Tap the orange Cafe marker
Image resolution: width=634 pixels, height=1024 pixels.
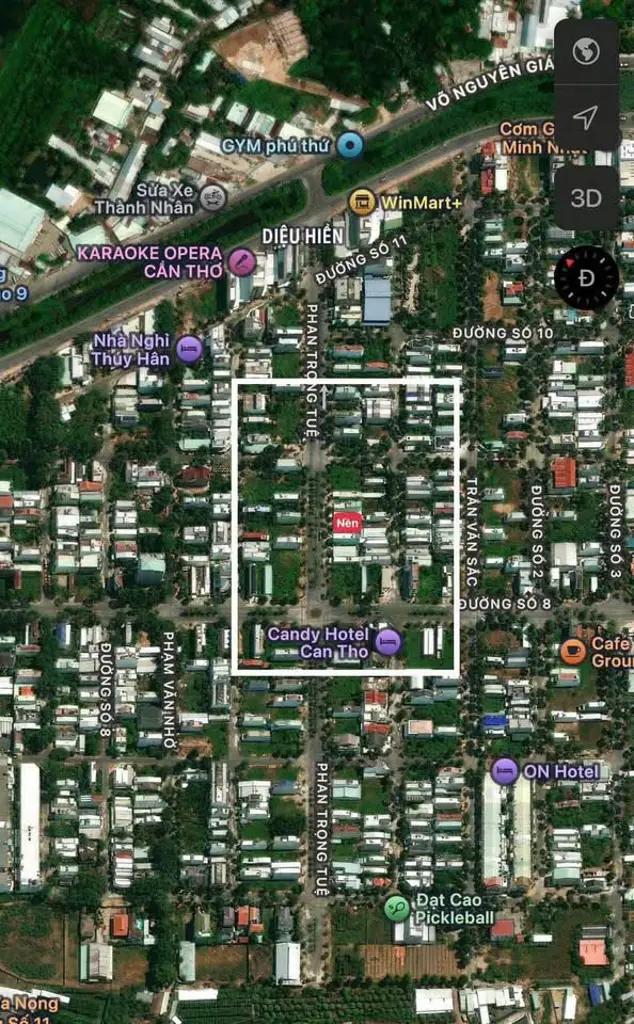573,651
